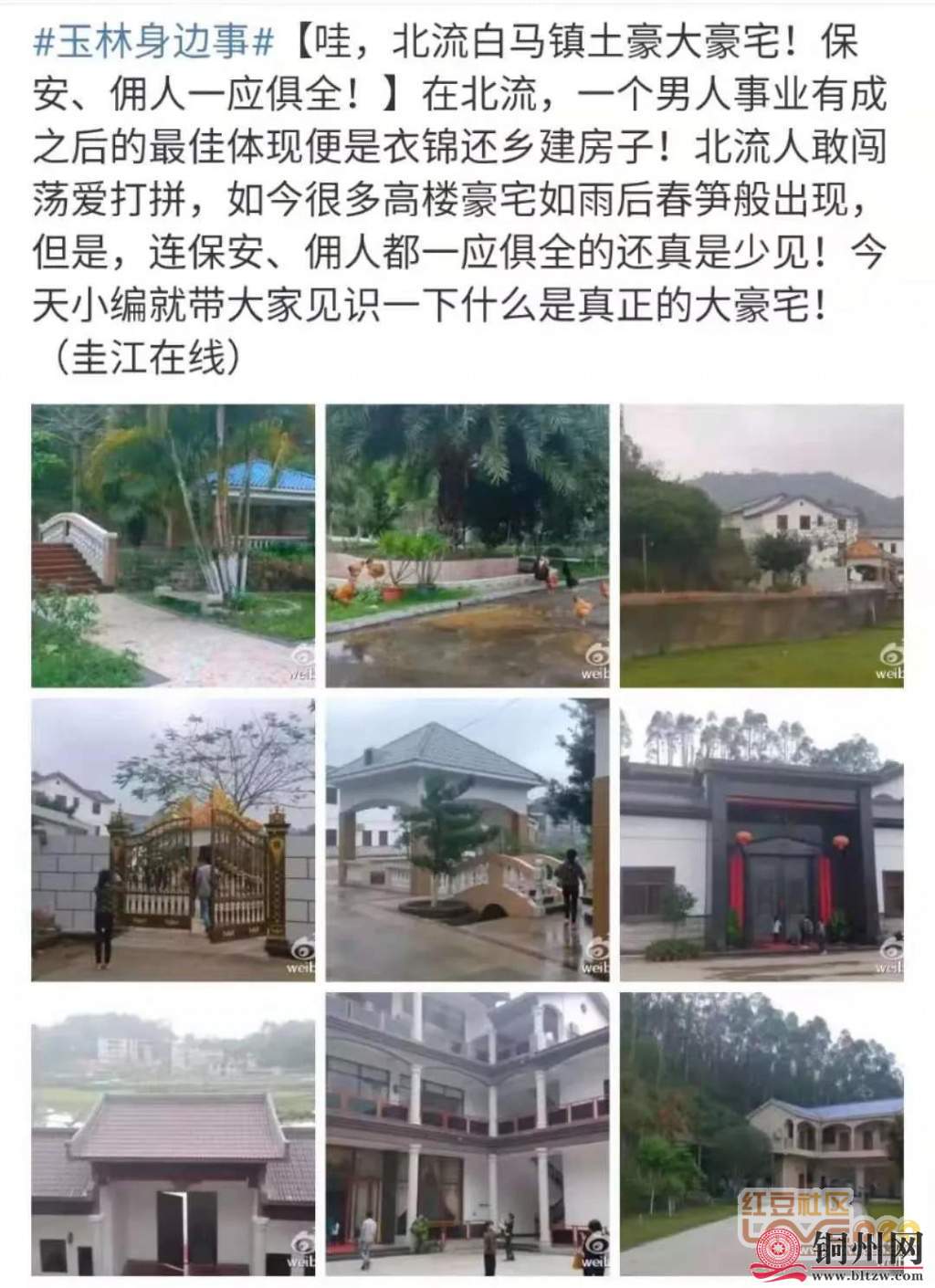Open the #玉林身边事# hashtag topic
This screenshot has width=935, height=1288.
154,43
